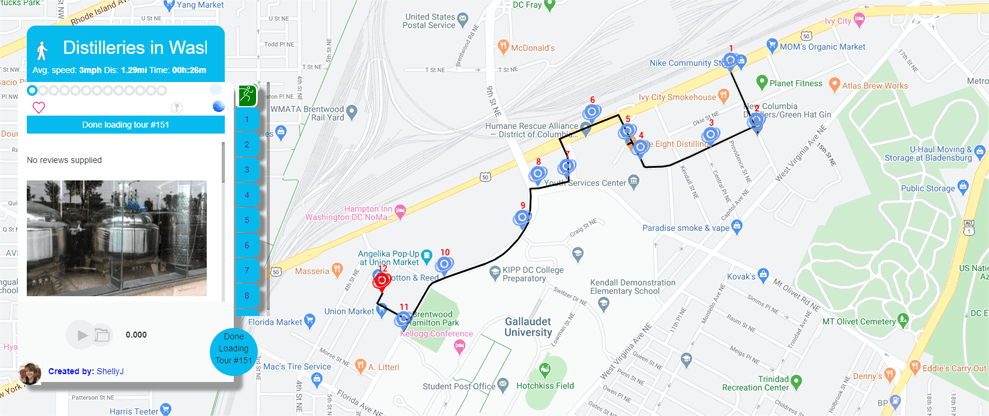Tap the heart icon to favorite tour

click(x=39, y=108)
